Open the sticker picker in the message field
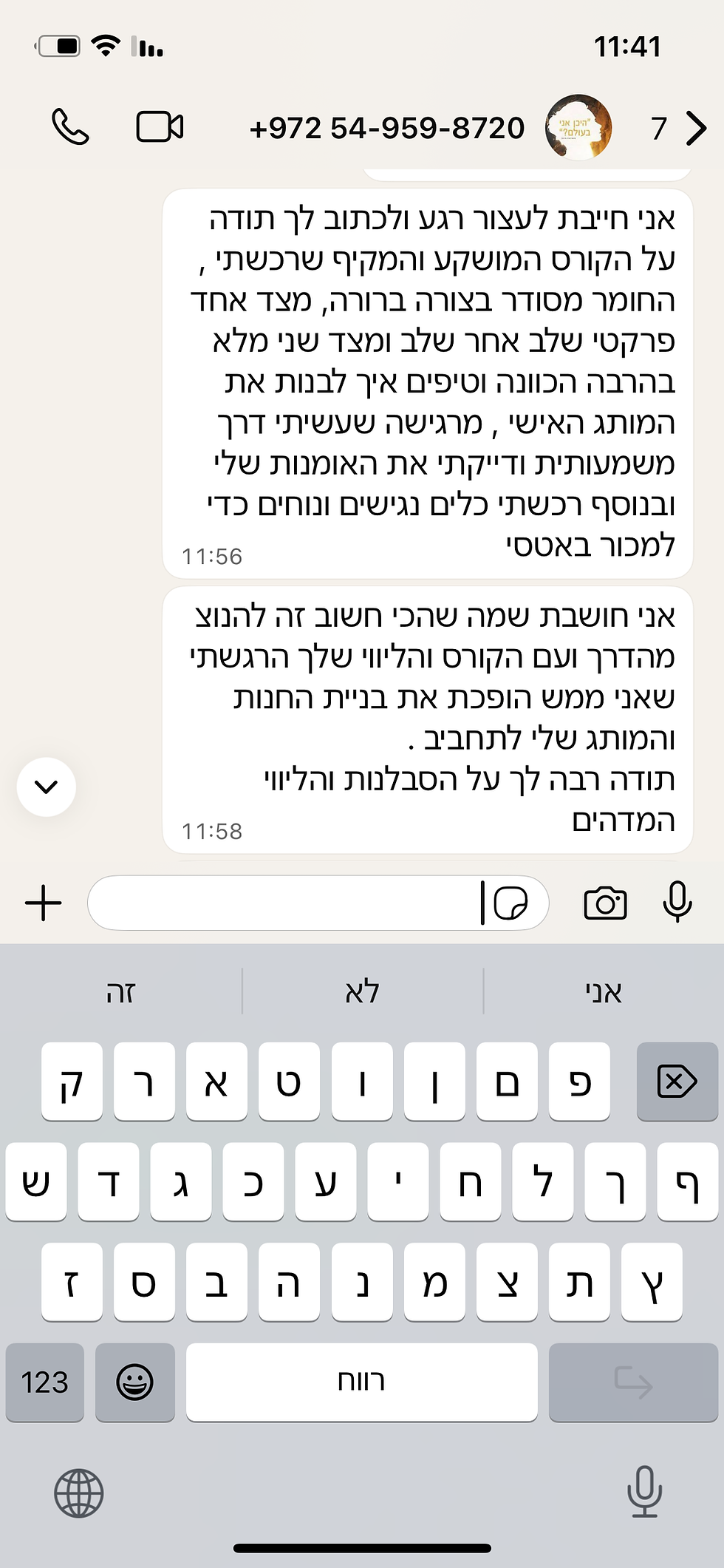 coord(510,903)
